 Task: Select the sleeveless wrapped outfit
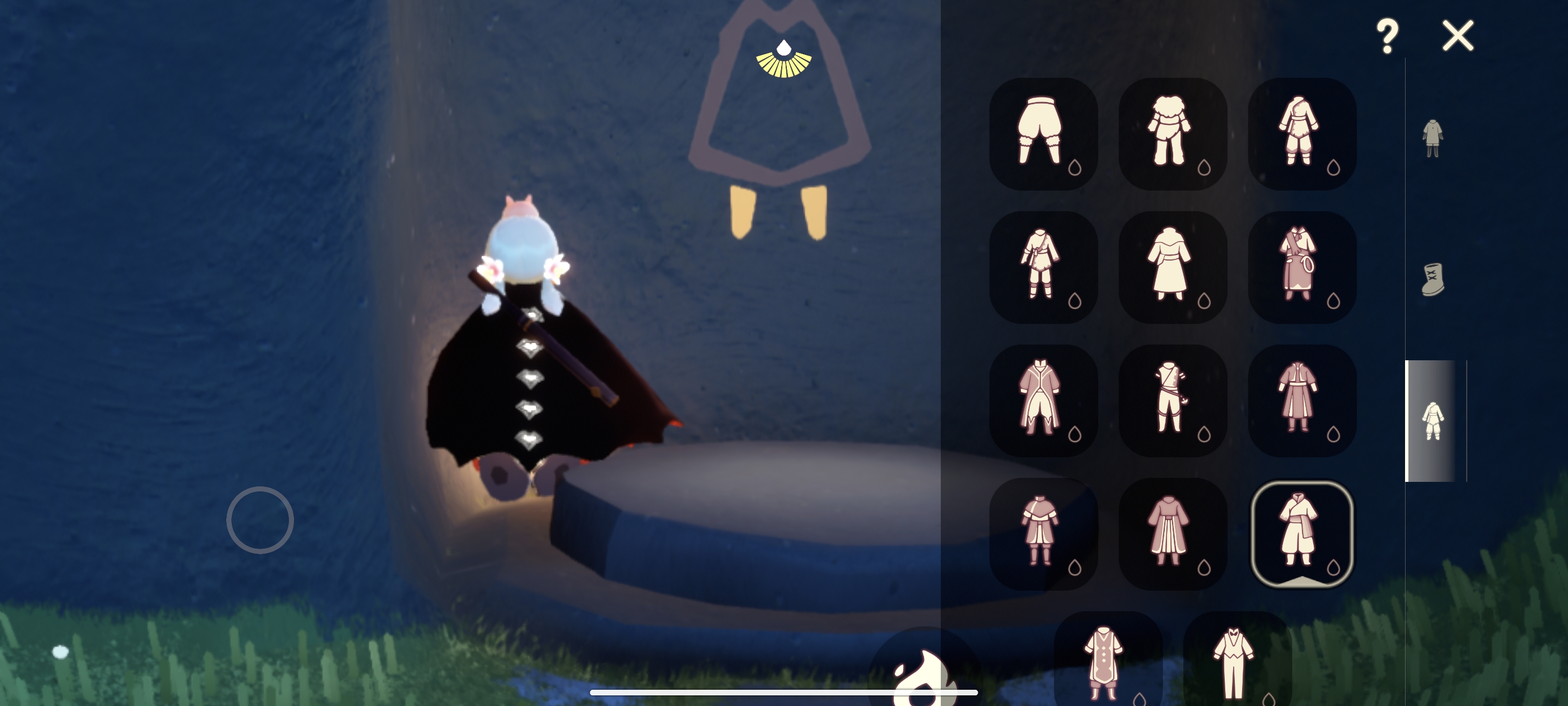(x=1172, y=400)
